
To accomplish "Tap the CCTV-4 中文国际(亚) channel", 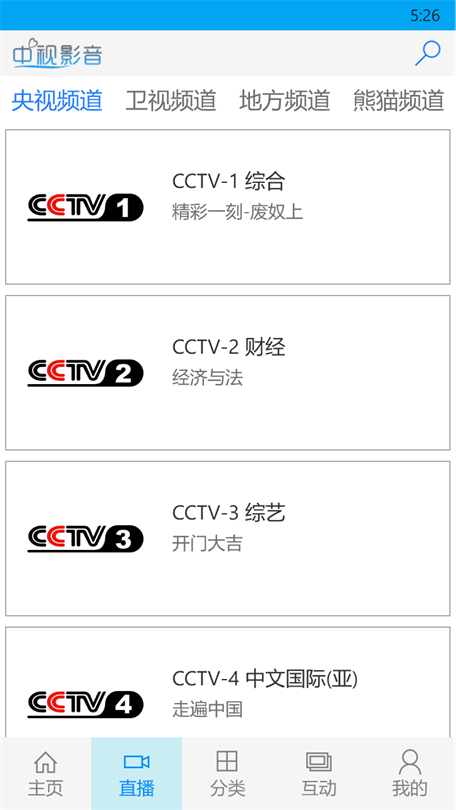I will 228,682.
